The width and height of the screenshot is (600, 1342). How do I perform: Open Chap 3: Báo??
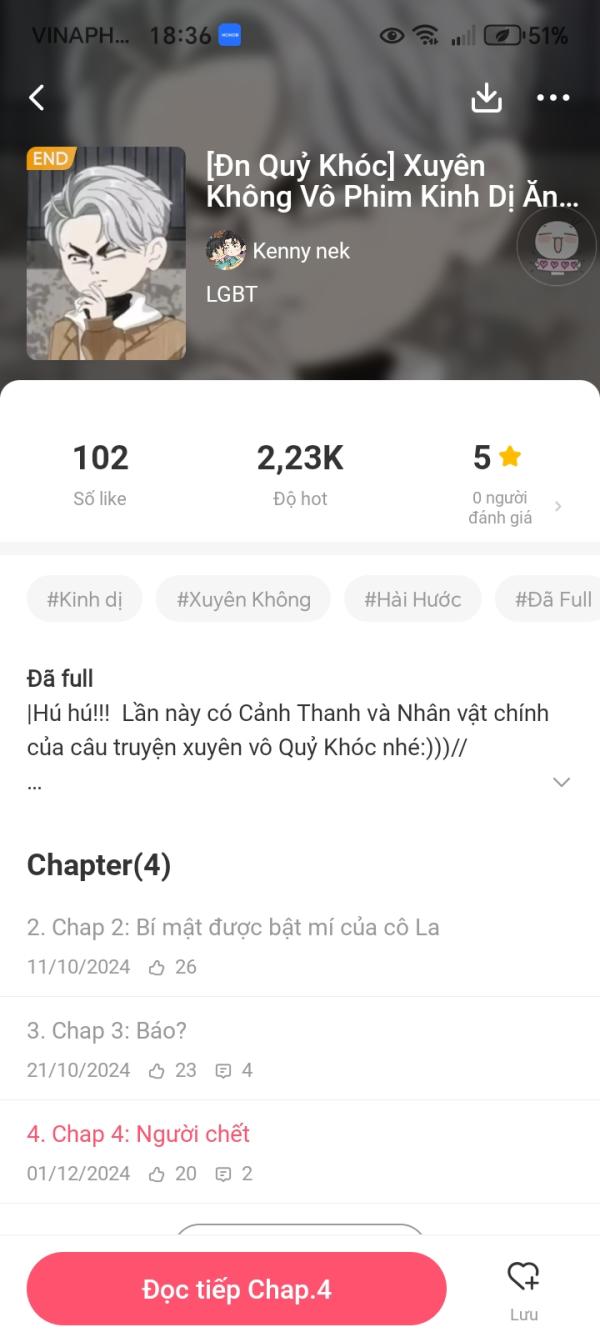pyautogui.click(x=107, y=1030)
